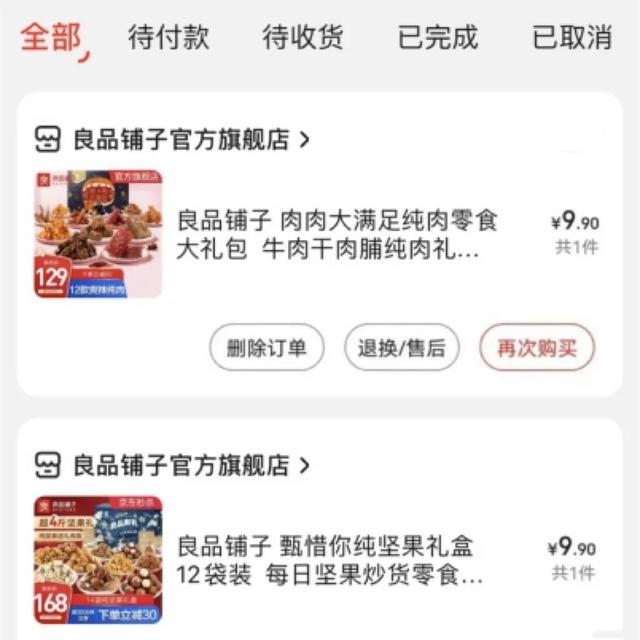
Task: Tap 再次购买 for the meat snack order
Action: 537,347
